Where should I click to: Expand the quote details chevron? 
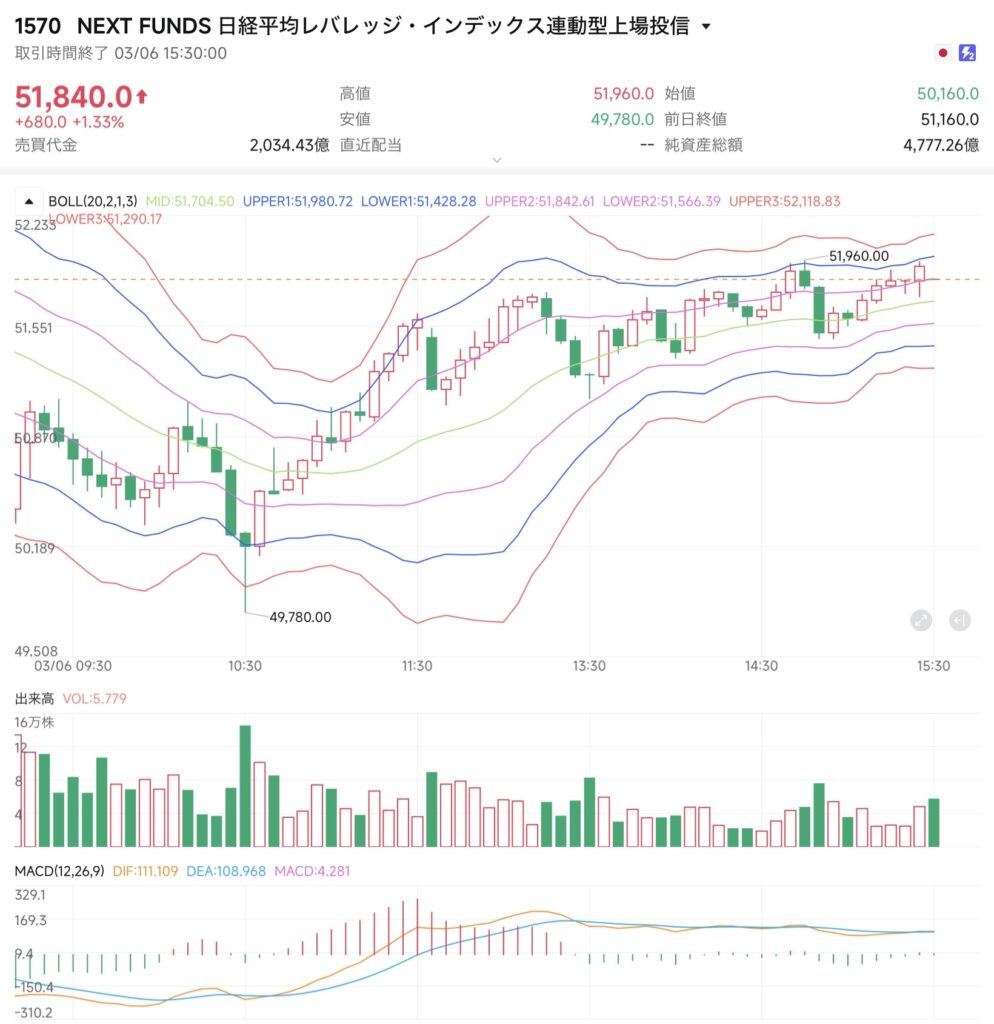pos(497,159)
